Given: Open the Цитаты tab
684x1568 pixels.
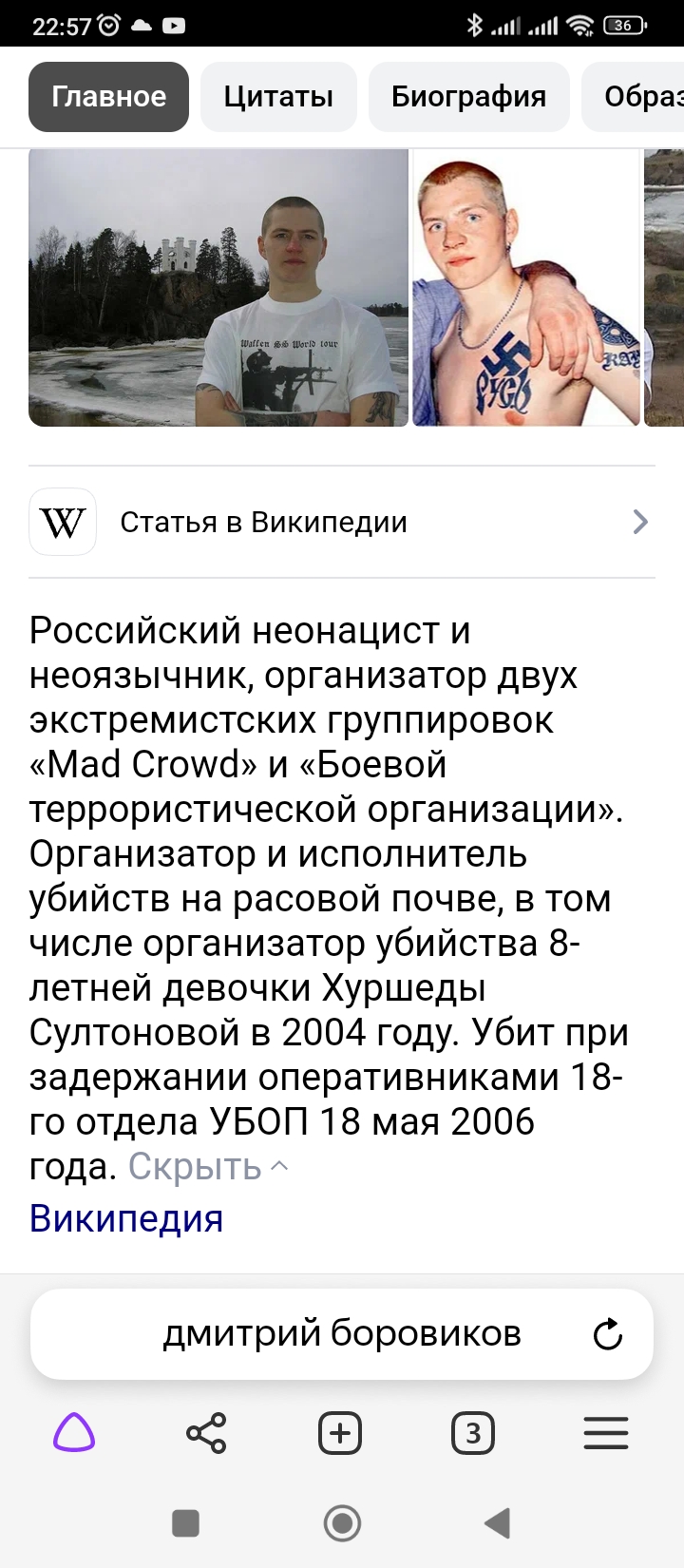Looking at the screenshot, I should (x=278, y=97).
